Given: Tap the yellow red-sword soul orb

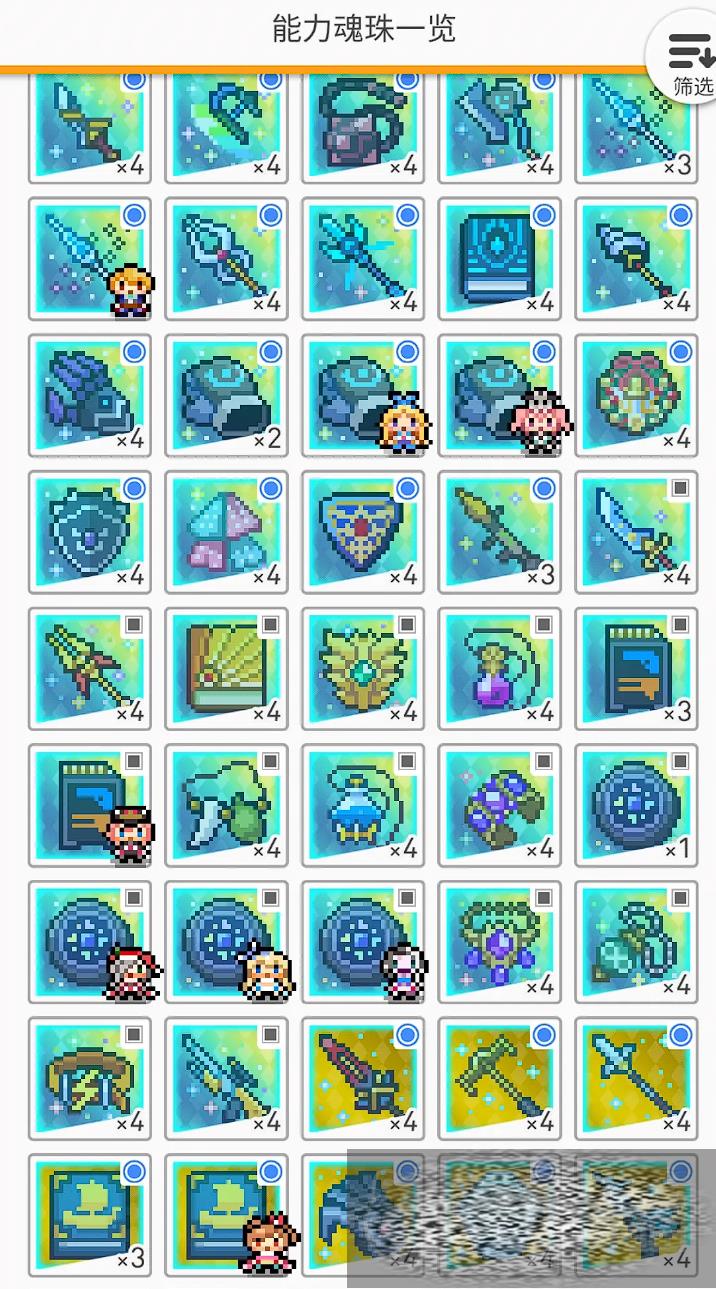Looking at the screenshot, I should coord(362,1078).
